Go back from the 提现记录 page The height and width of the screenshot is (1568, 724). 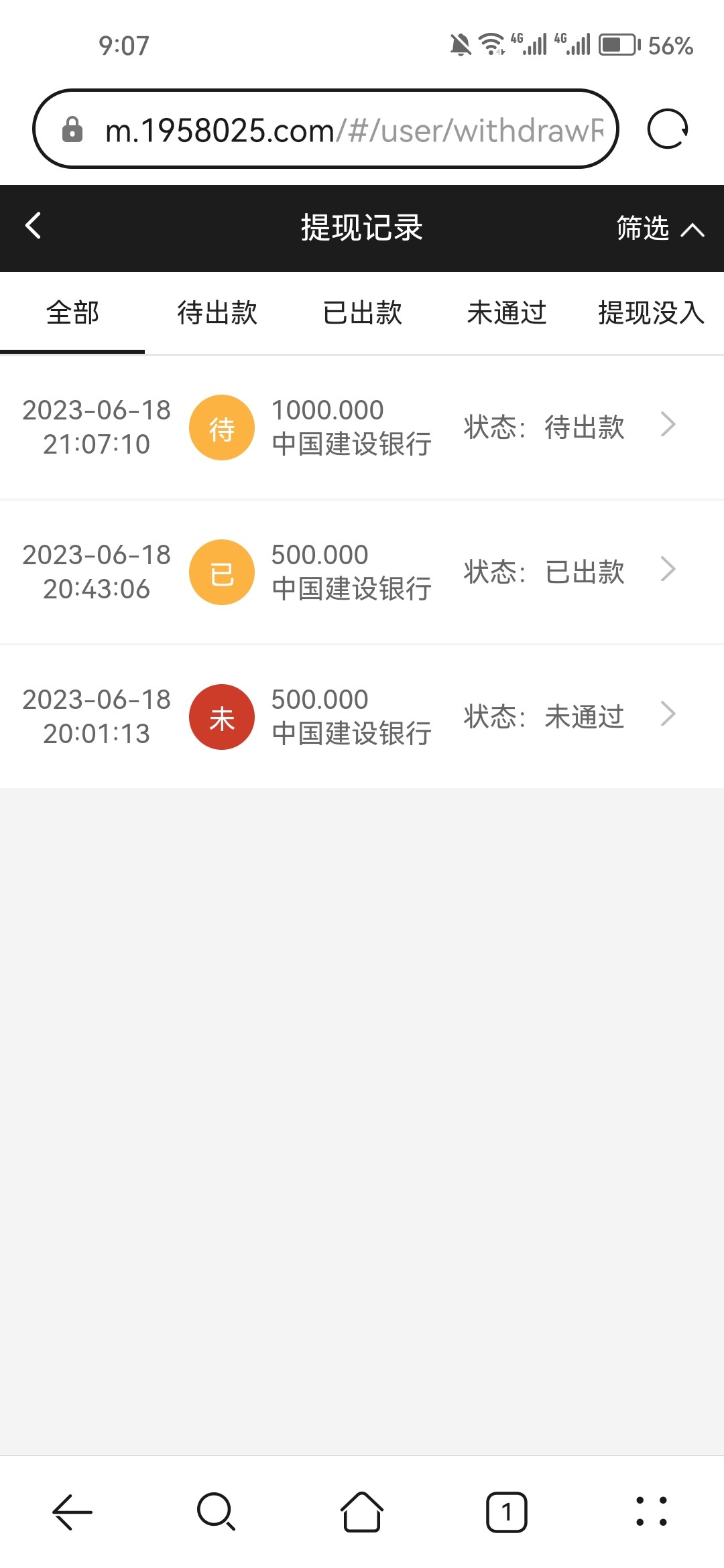[34, 226]
